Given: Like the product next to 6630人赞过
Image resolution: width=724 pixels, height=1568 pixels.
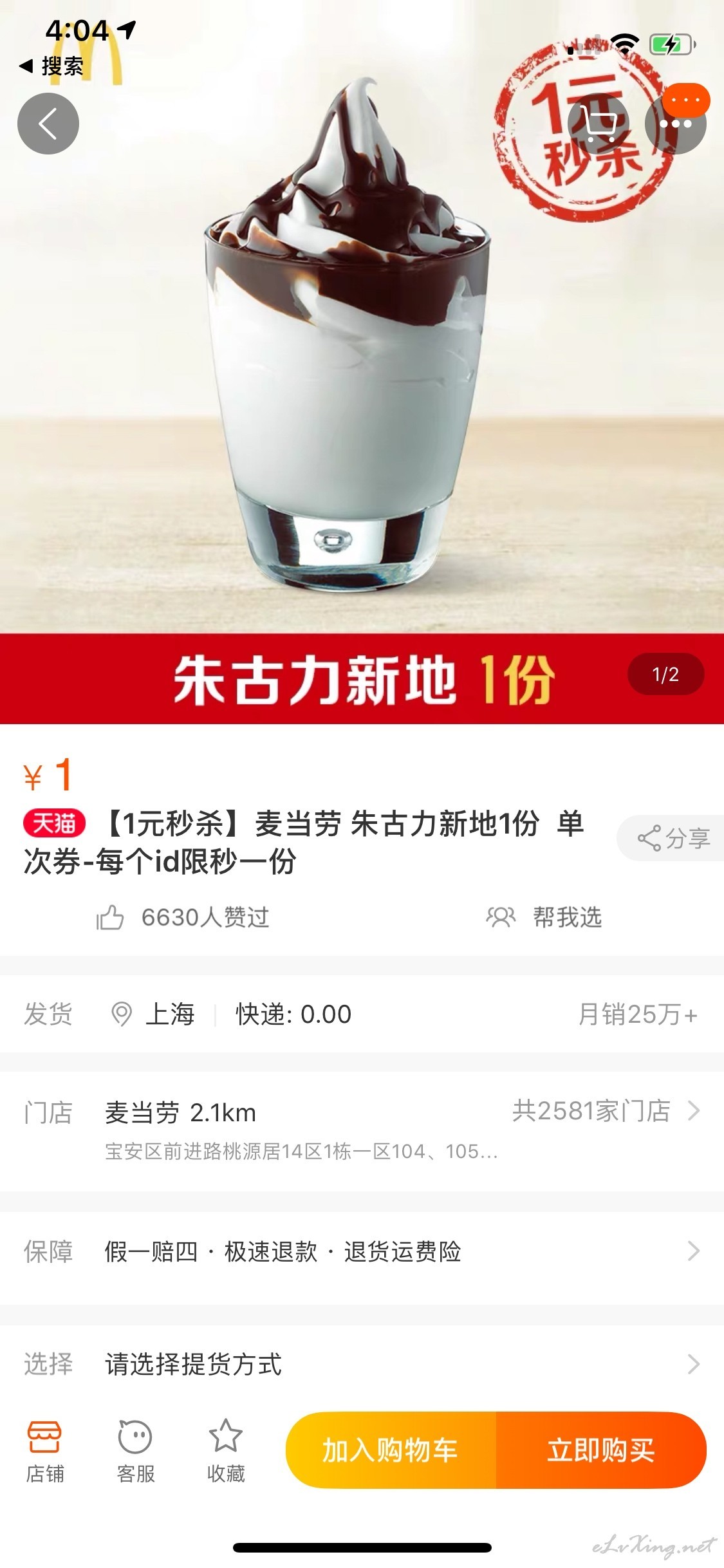Looking at the screenshot, I should (x=110, y=917).
